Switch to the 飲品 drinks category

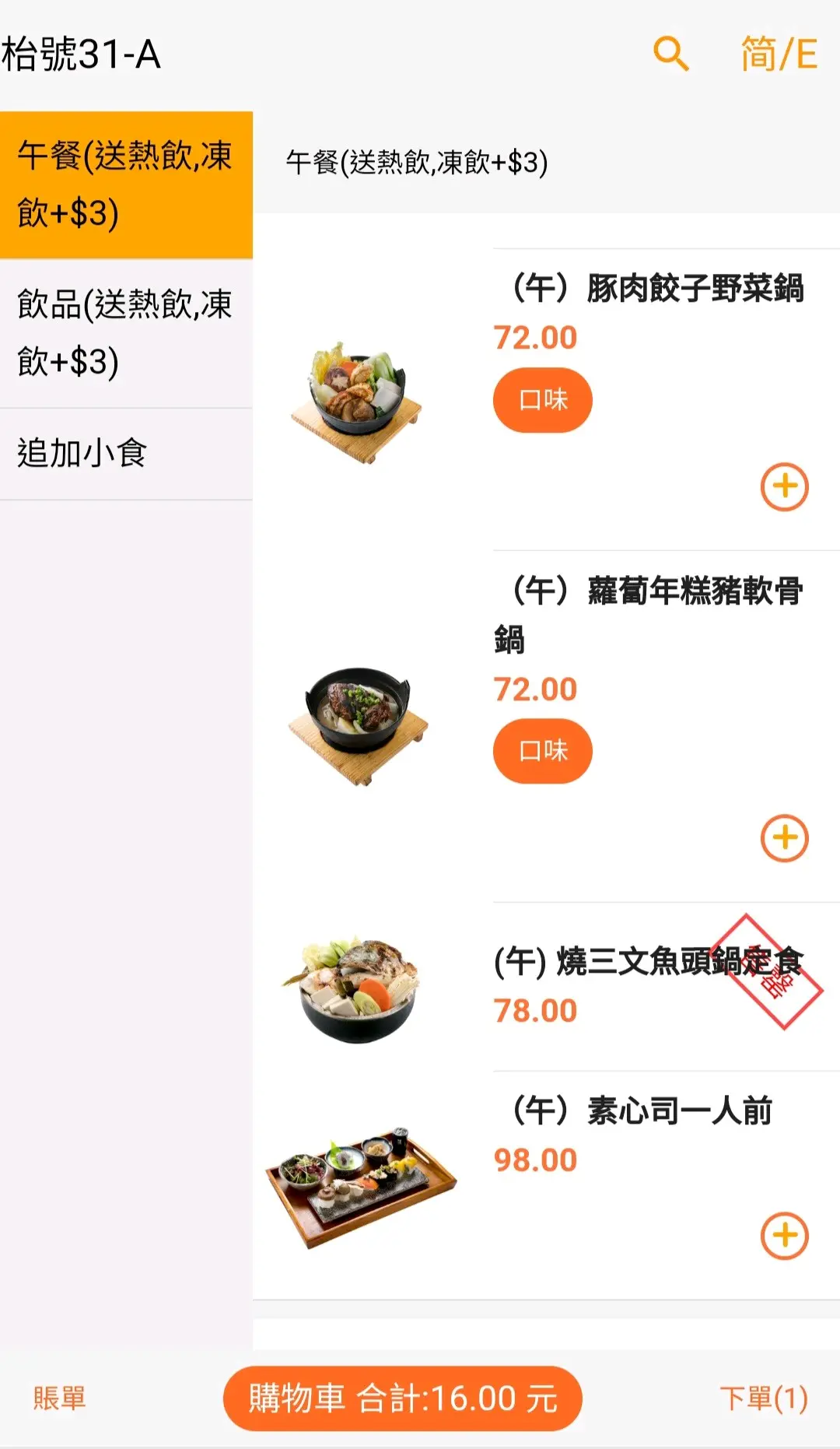coord(126,333)
